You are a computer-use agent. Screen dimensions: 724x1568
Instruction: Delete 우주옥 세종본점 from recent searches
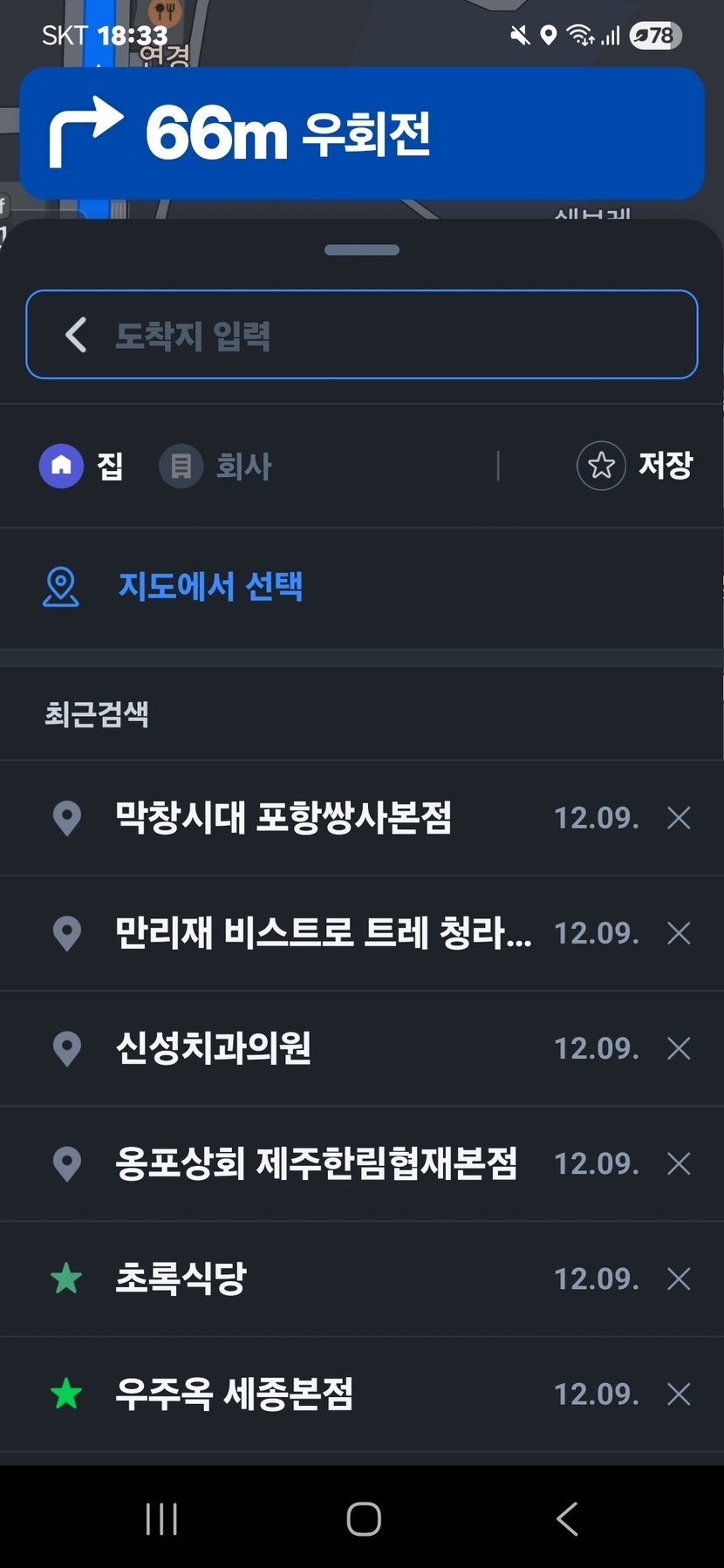[x=679, y=1394]
